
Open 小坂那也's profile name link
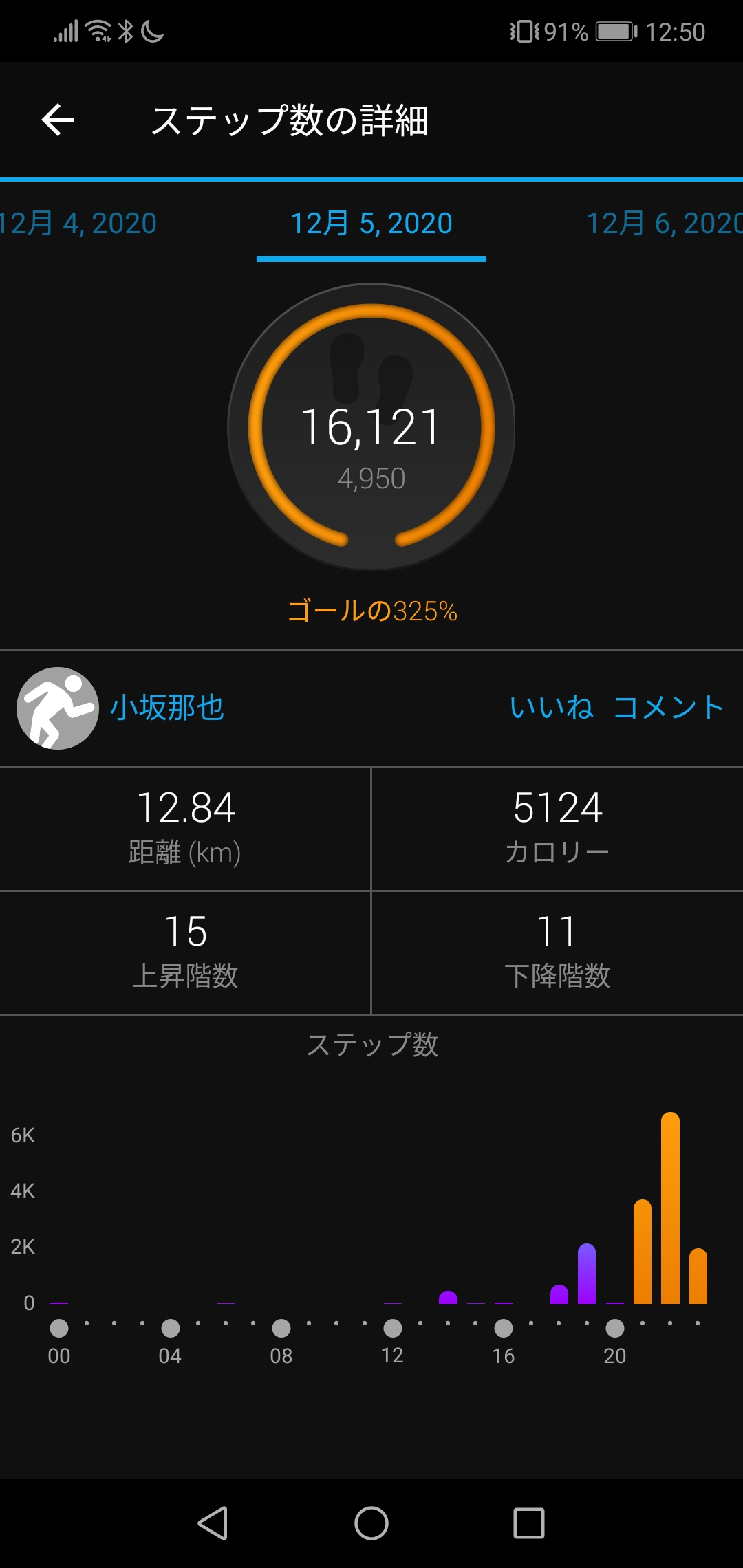point(167,708)
